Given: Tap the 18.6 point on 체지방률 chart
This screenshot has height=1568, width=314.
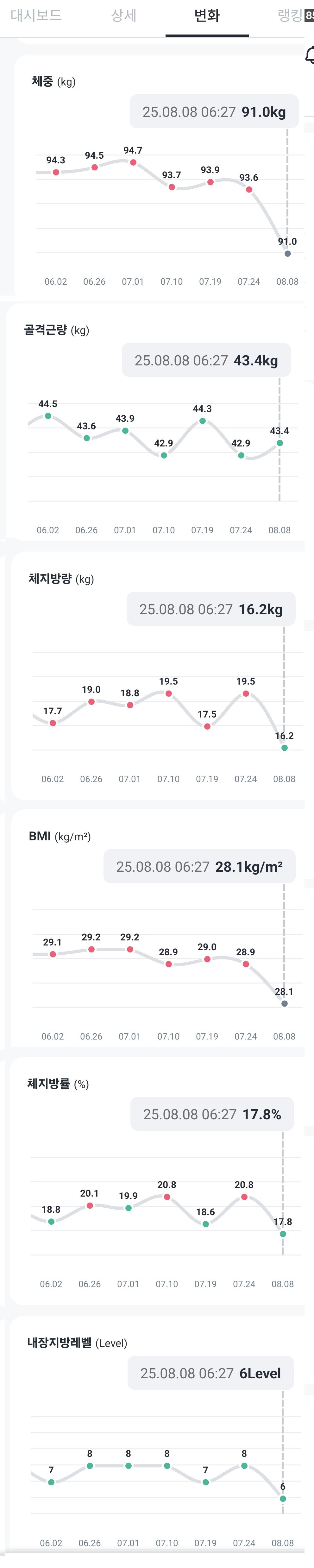Looking at the screenshot, I should tap(206, 1224).
